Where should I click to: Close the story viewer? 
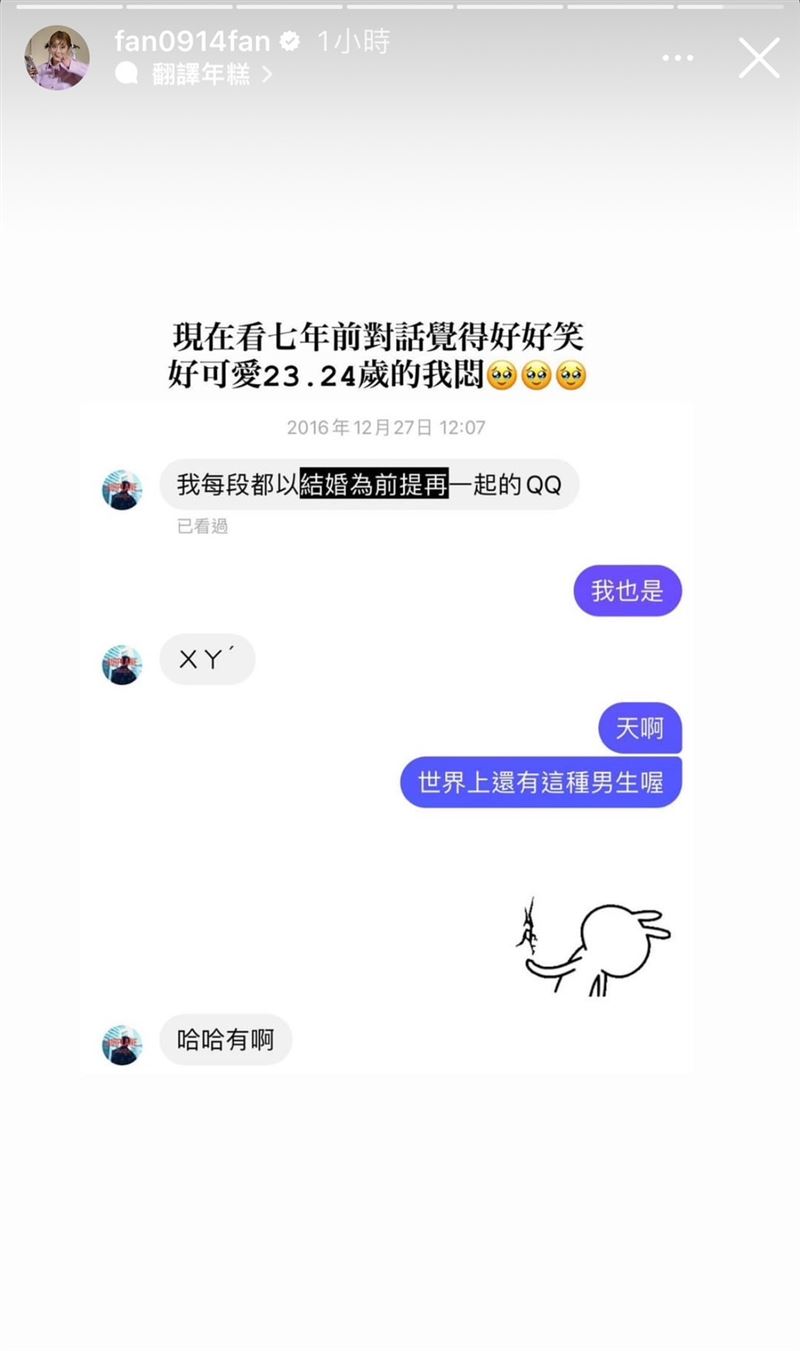coord(759,58)
